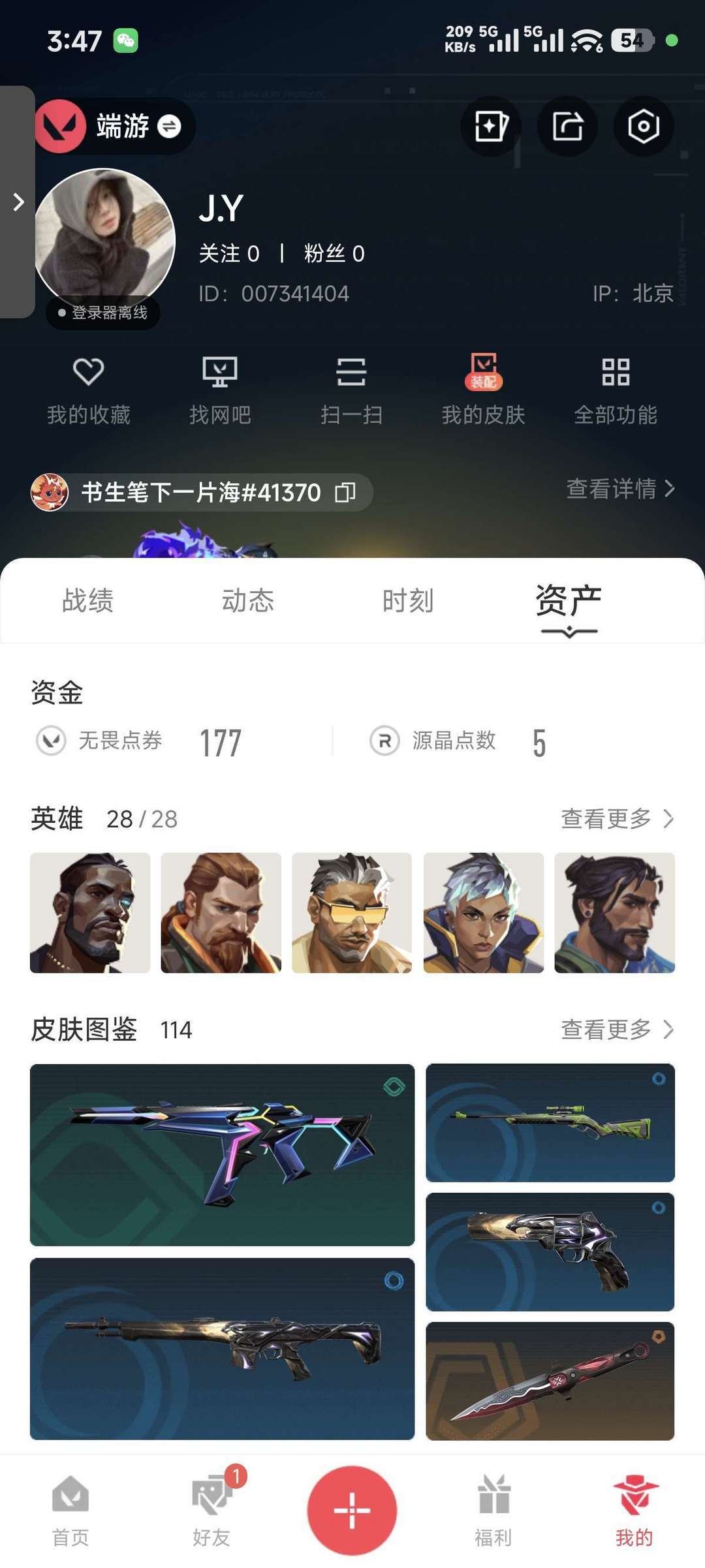Switch to the 战绩 tab
The width and height of the screenshot is (705, 1568).
click(x=88, y=602)
